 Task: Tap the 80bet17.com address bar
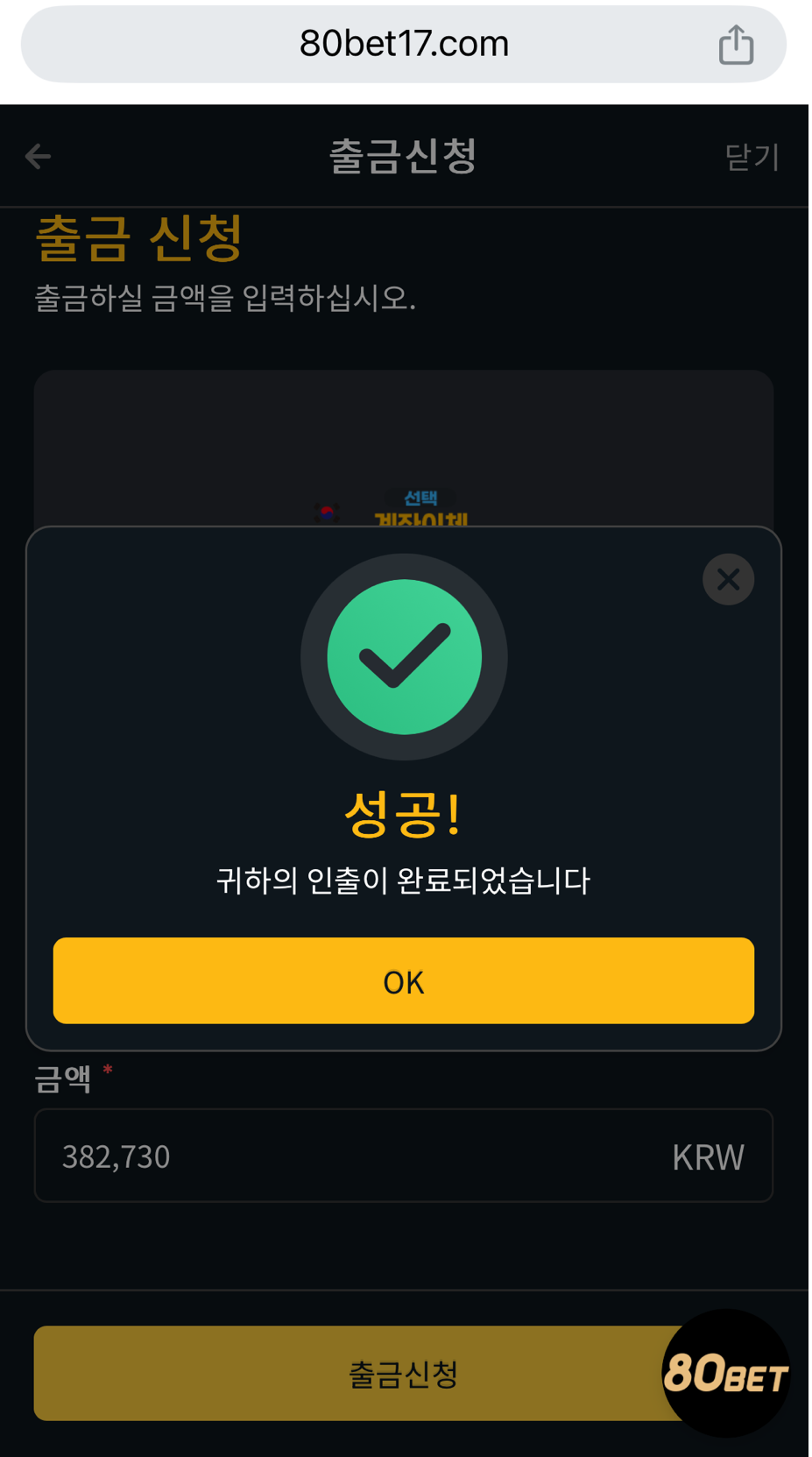click(403, 44)
